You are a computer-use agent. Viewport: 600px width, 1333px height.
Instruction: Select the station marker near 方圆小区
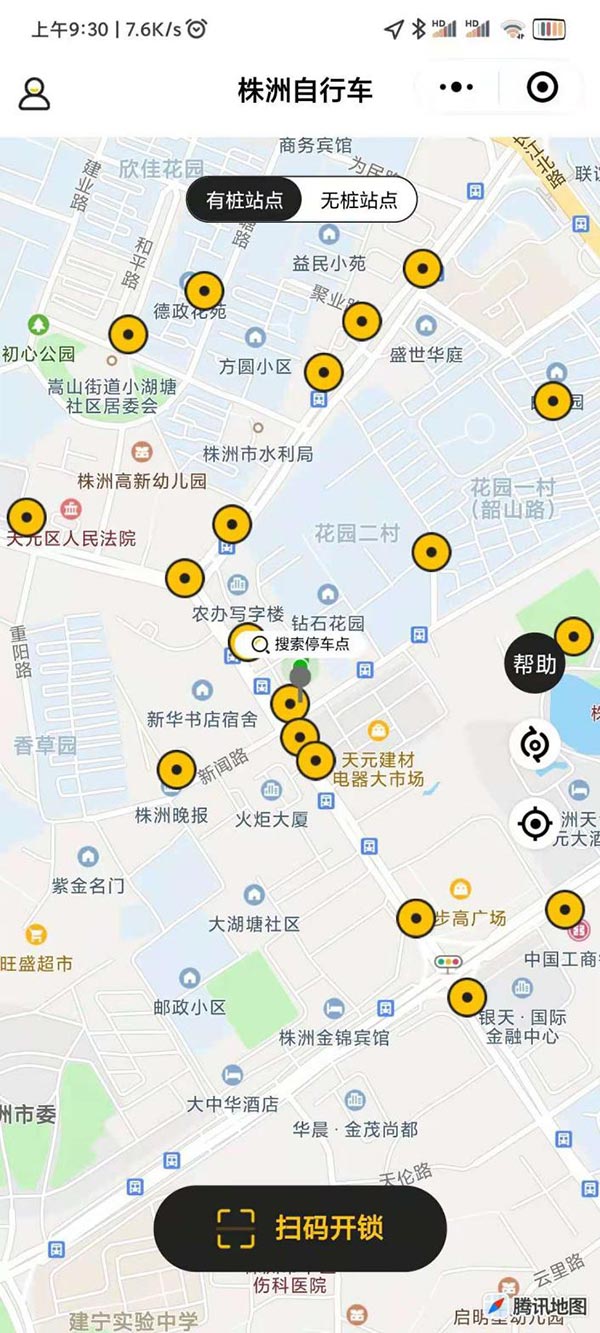(x=324, y=372)
